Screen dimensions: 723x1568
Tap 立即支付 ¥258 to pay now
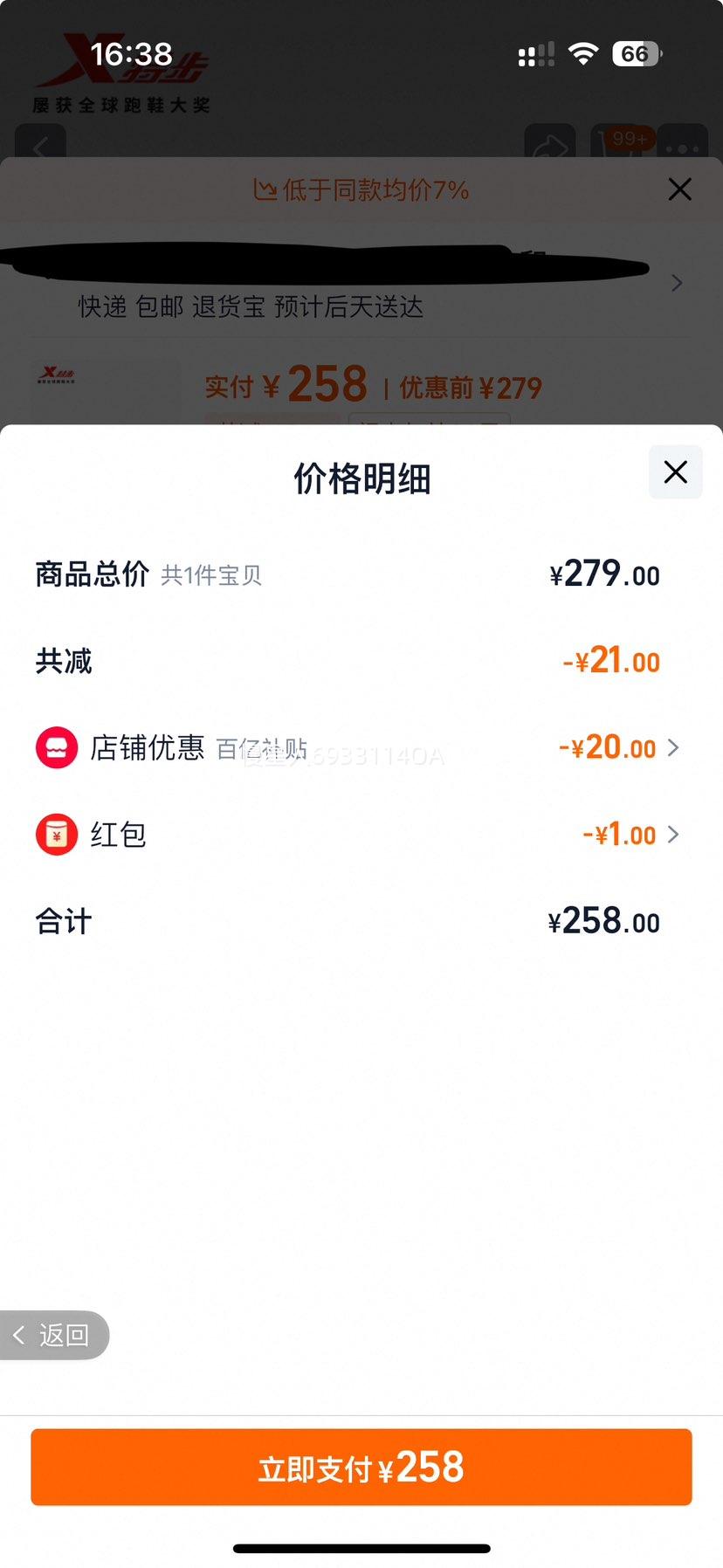361,1467
